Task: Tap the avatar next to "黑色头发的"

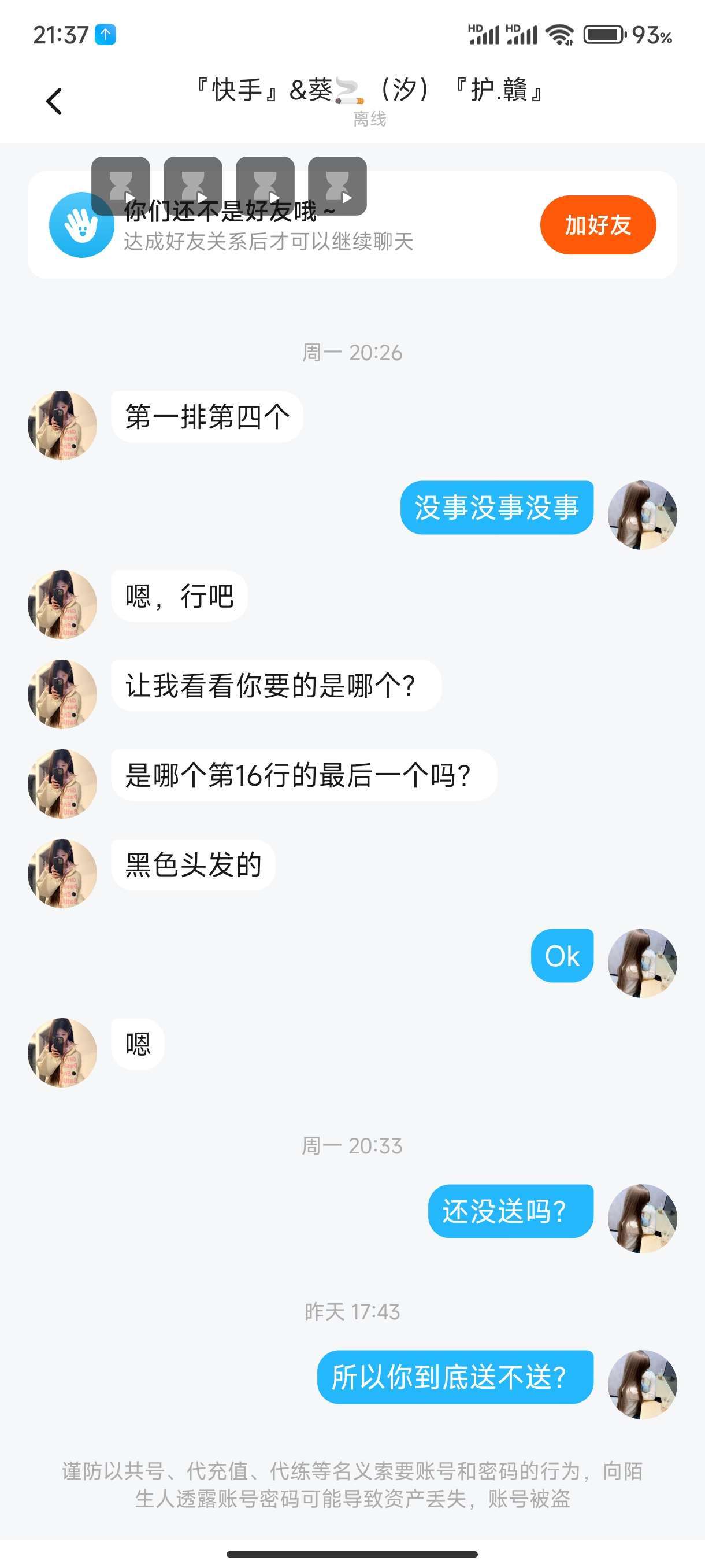Action: (x=62, y=874)
